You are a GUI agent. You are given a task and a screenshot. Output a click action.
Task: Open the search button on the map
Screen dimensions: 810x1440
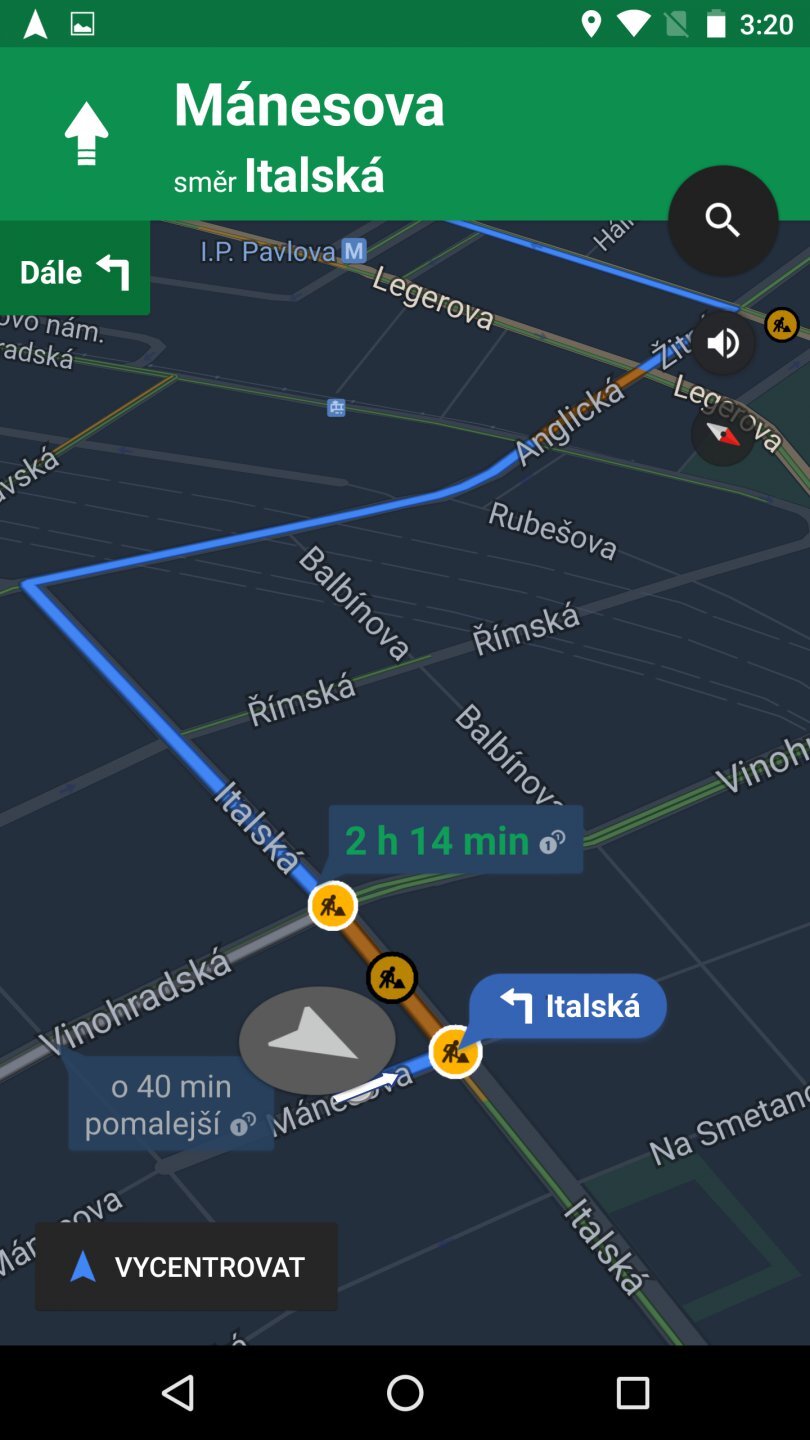(x=722, y=220)
